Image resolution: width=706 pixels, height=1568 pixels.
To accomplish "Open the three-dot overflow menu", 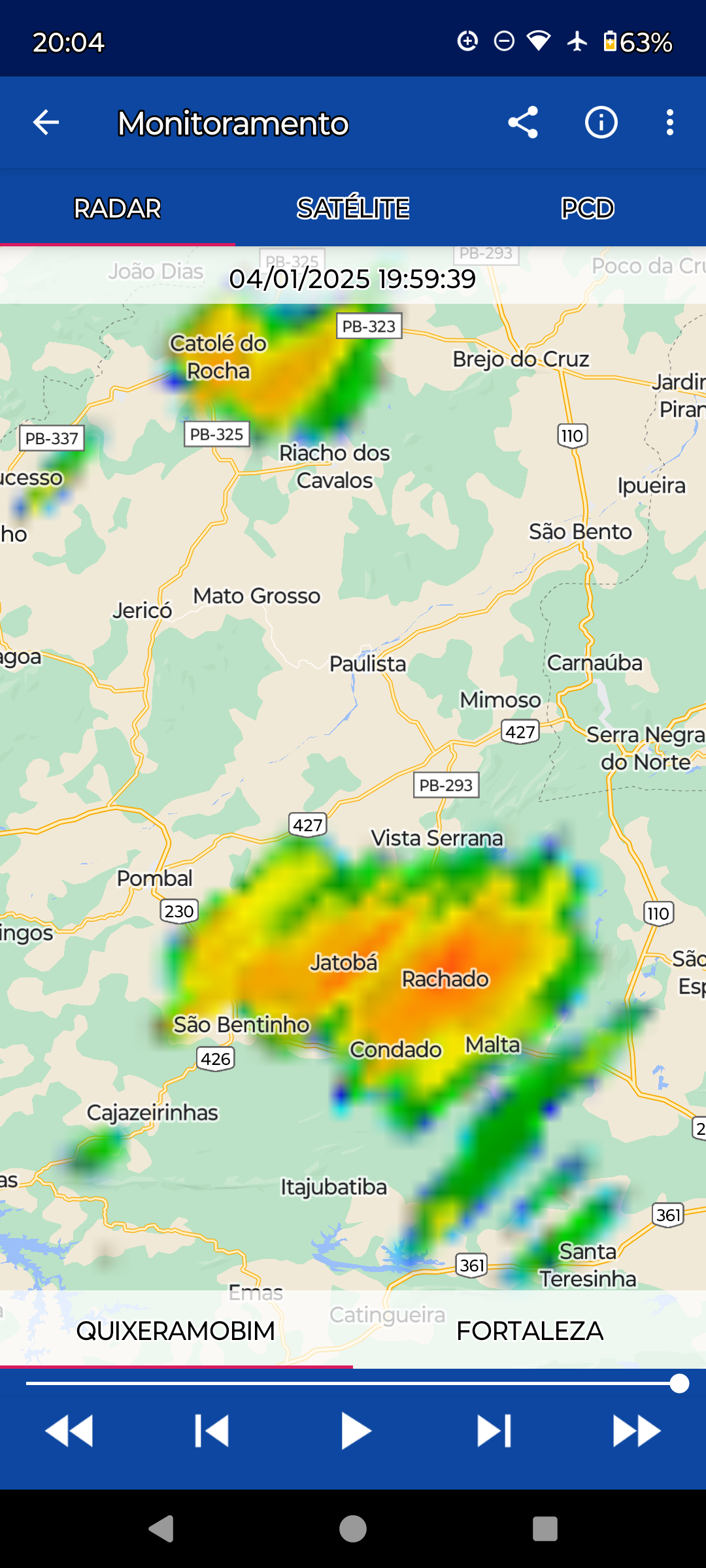I will [669, 122].
